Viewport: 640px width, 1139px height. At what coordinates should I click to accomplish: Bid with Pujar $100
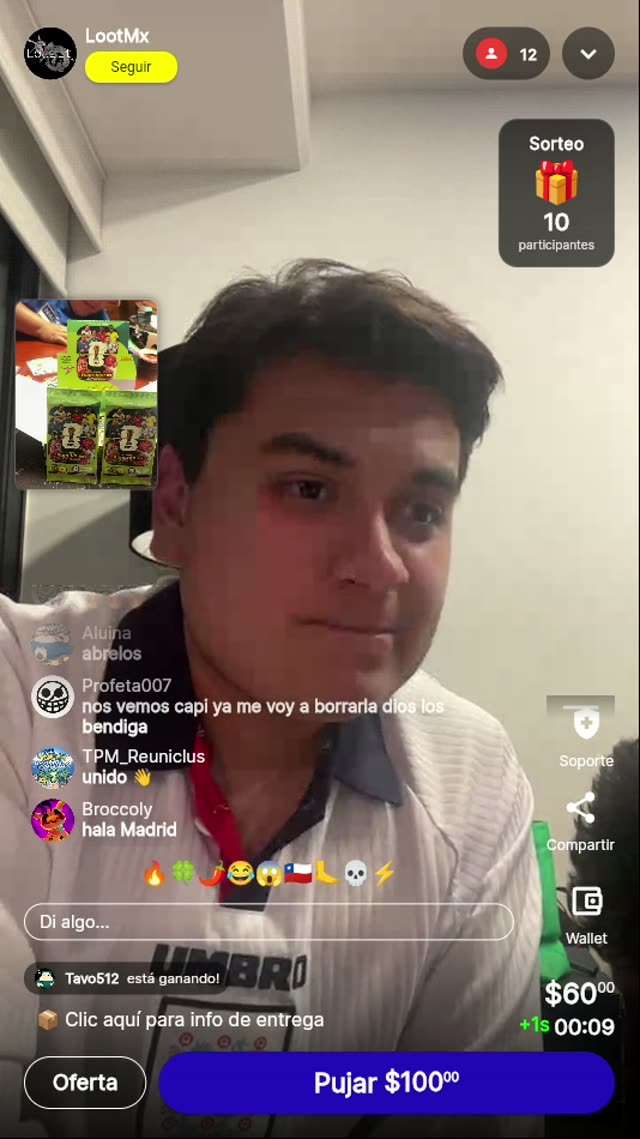pyautogui.click(x=386, y=1082)
